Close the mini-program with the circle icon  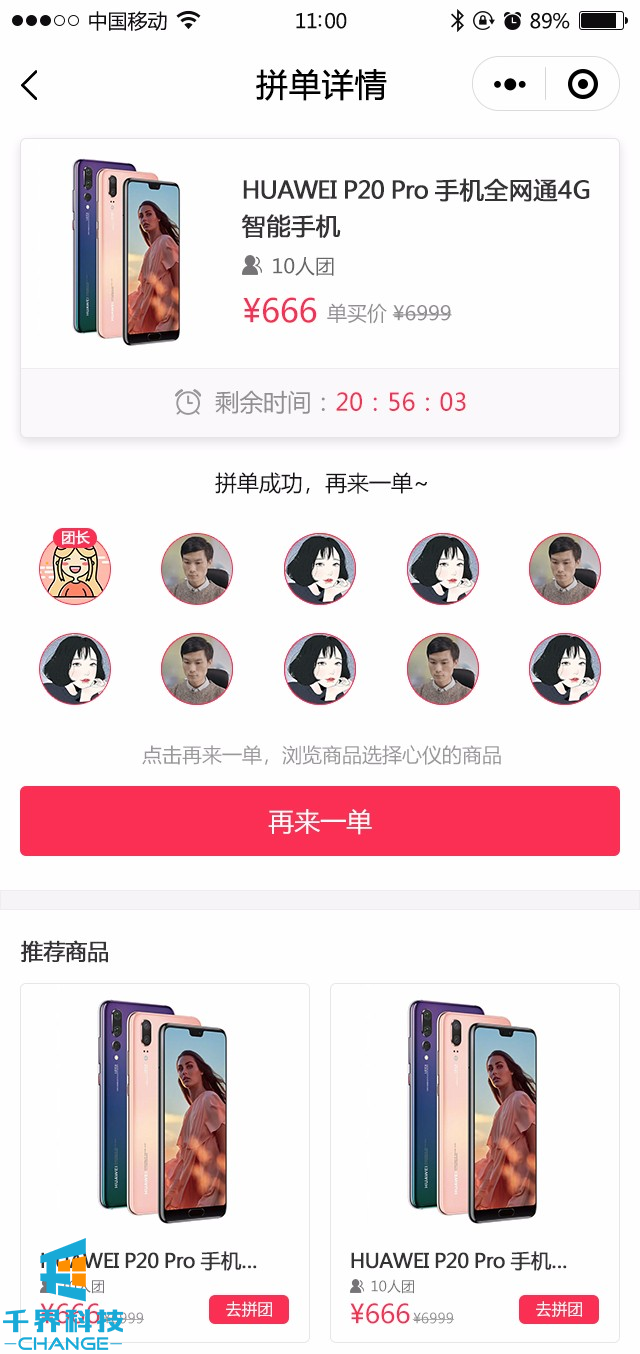pyautogui.click(x=582, y=85)
